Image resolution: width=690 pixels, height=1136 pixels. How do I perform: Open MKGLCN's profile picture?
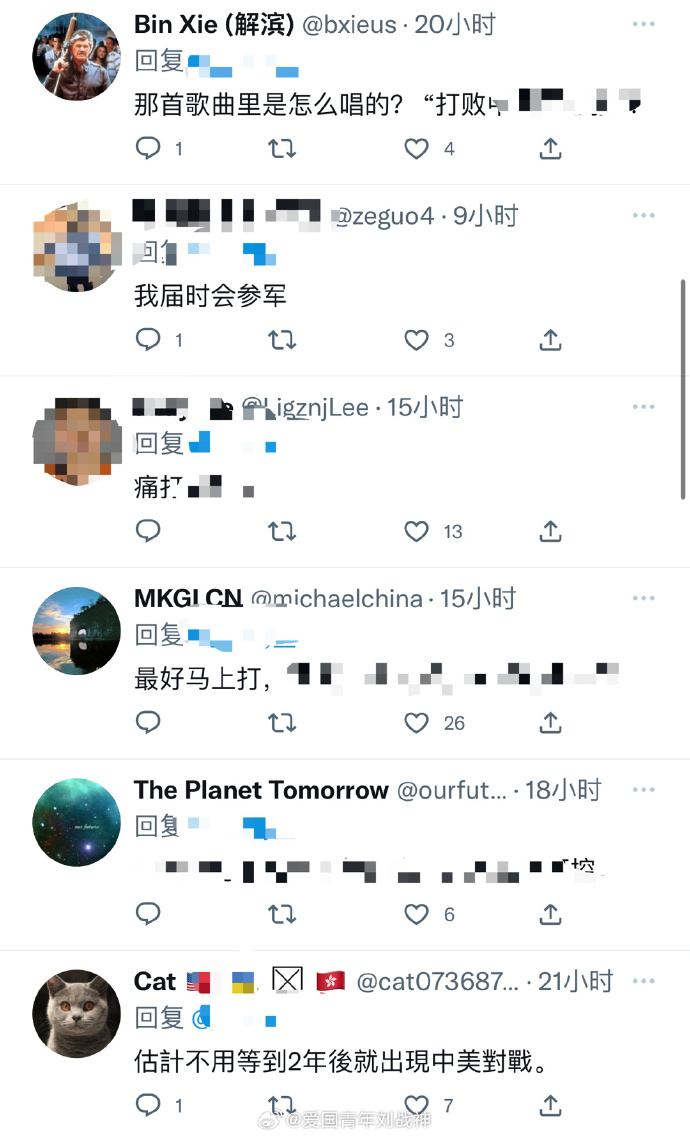[x=76, y=630]
